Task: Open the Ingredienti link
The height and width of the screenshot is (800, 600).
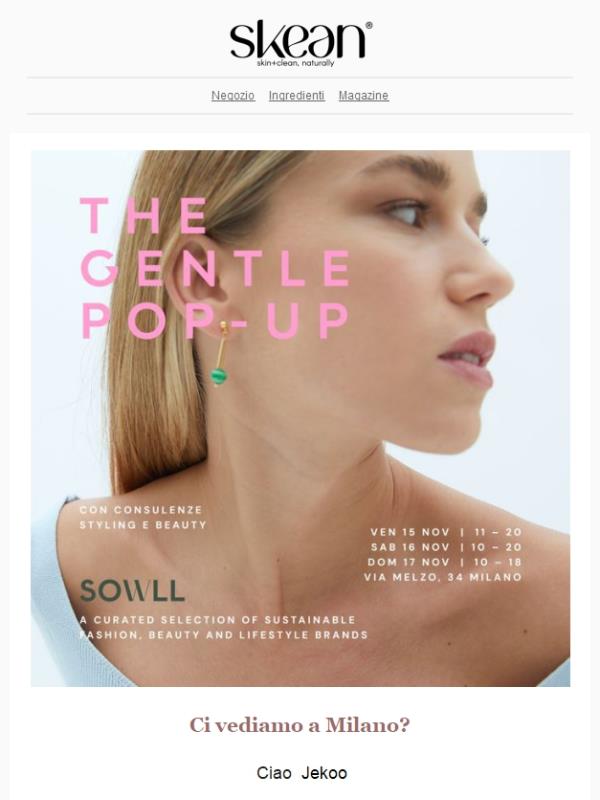Action: click(296, 96)
